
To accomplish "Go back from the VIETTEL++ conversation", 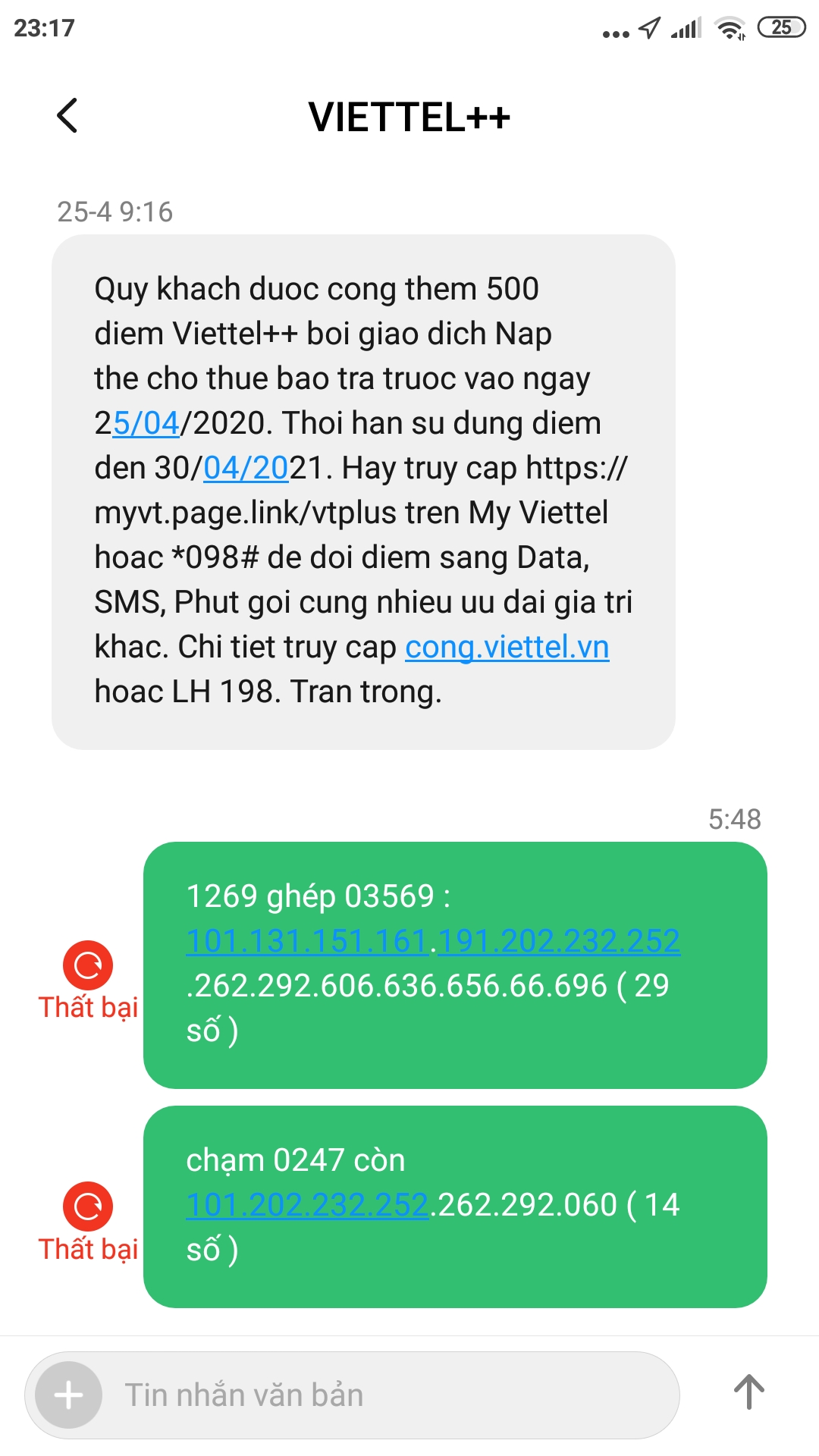I will pyautogui.click(x=67, y=116).
